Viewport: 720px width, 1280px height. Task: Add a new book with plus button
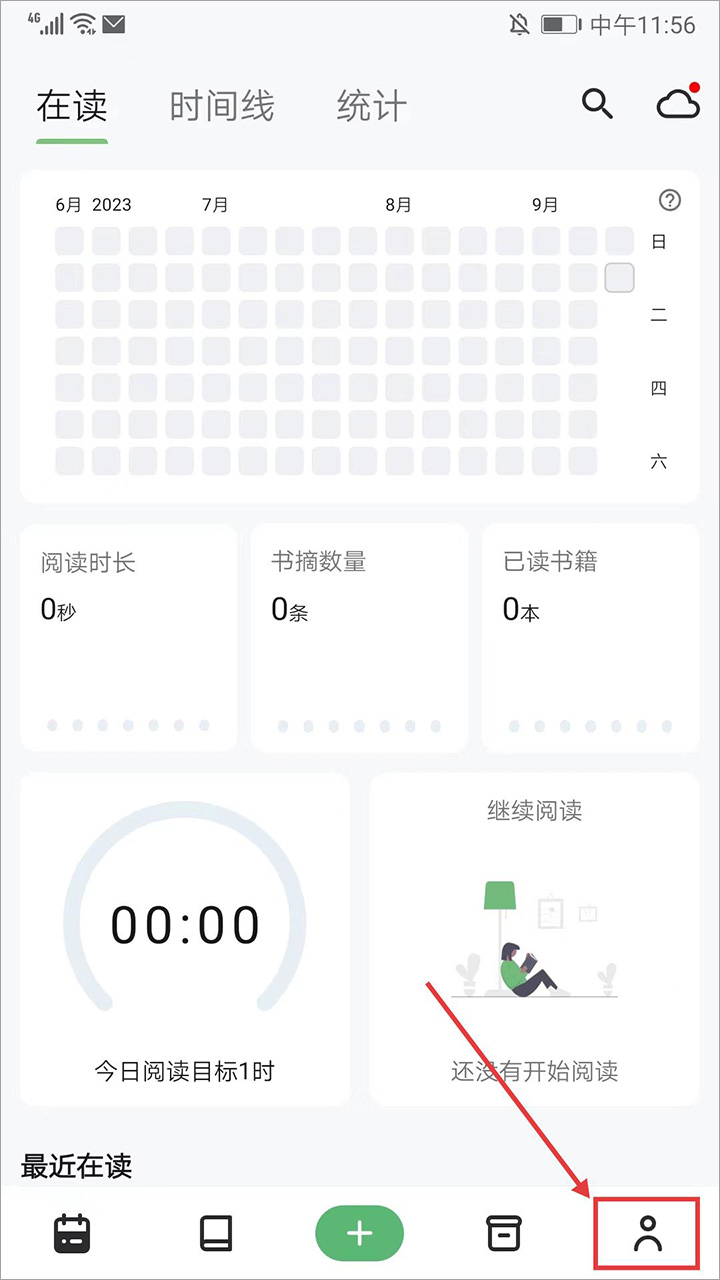coord(359,1233)
